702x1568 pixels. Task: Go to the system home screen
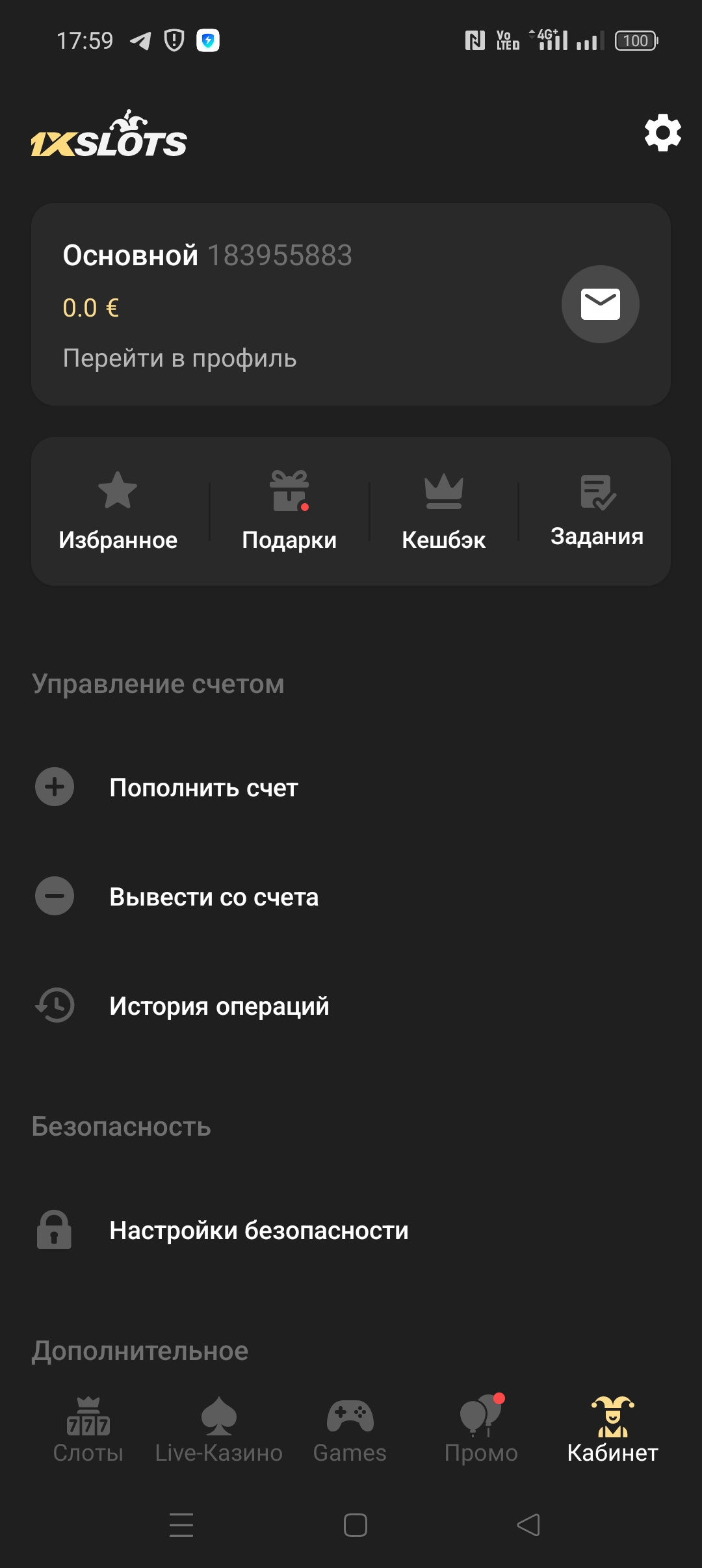pyautogui.click(x=355, y=1524)
